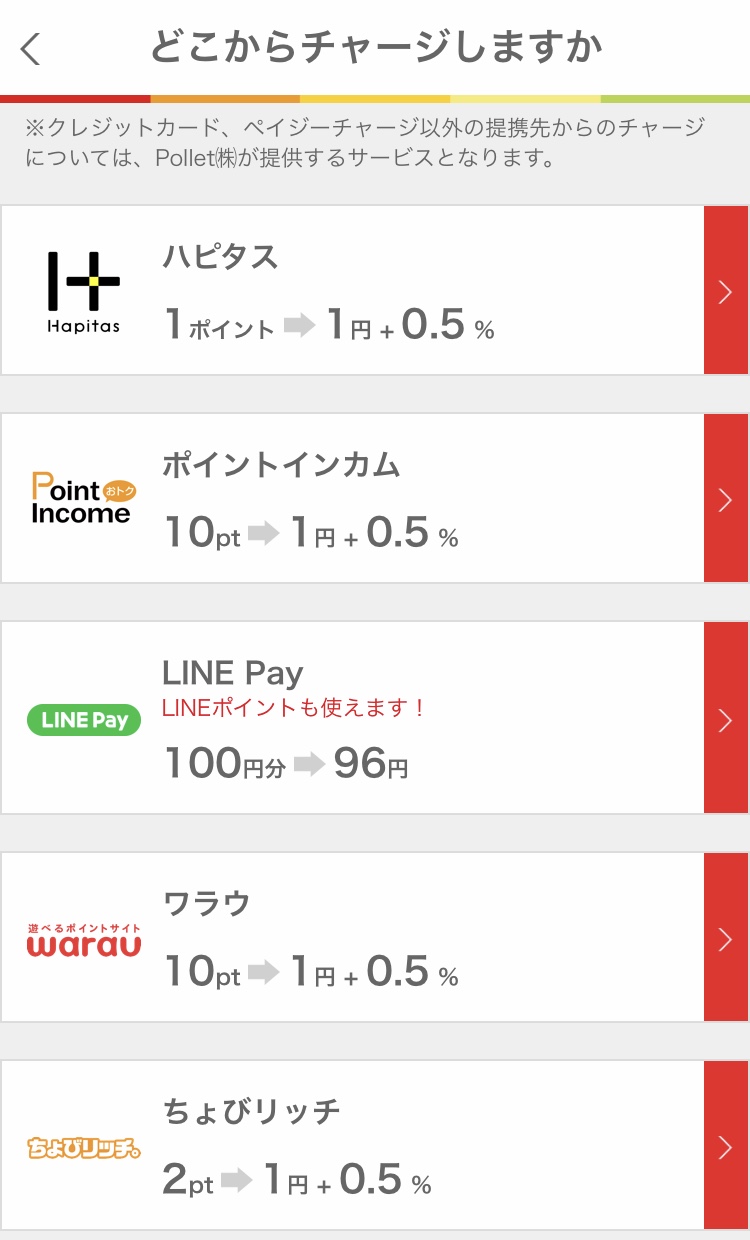Open LINE Pay details with right chevron
Viewport: 750px width, 1240px height.
point(726,719)
